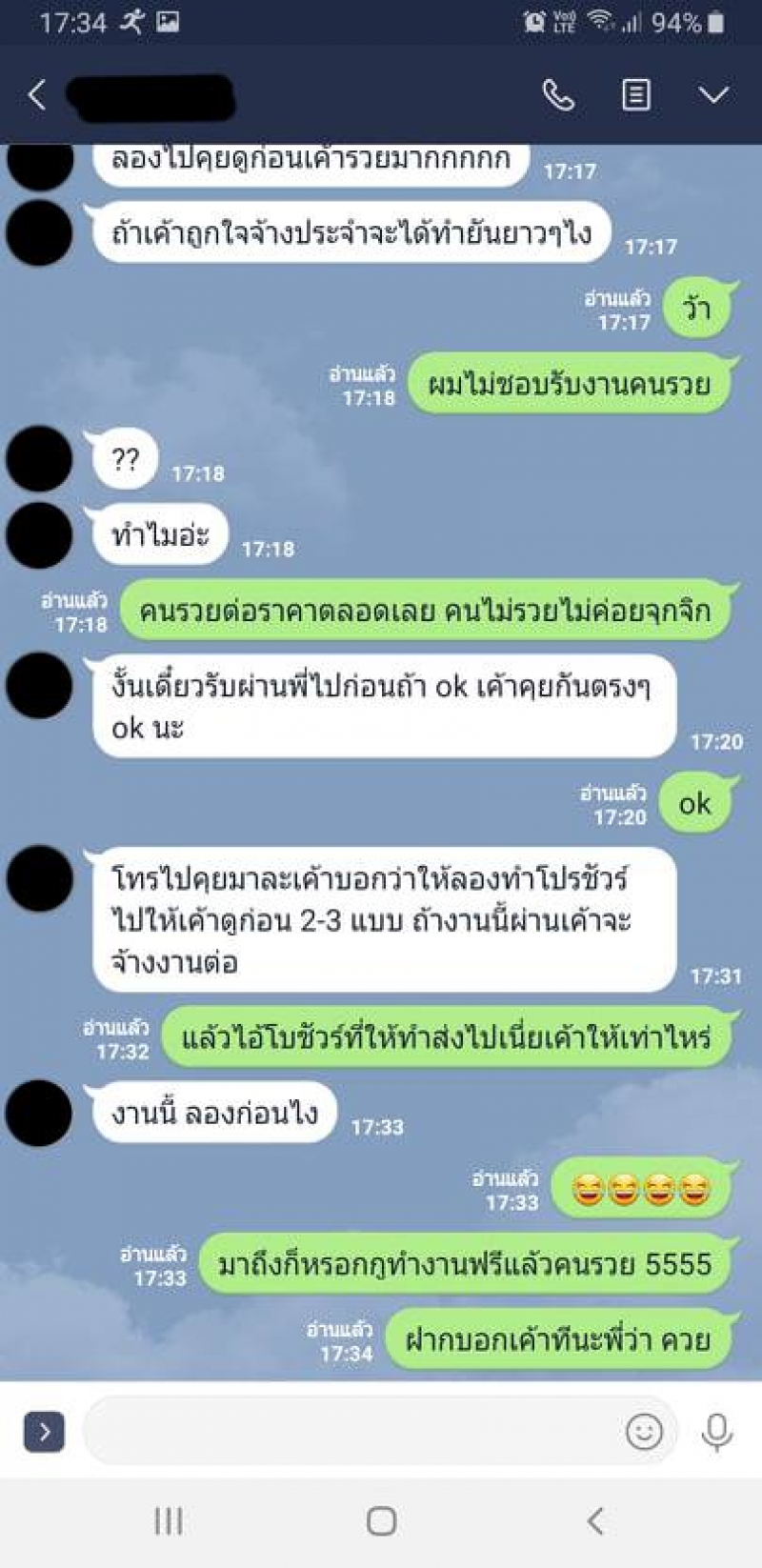This screenshot has height=1568, width=762.
Task: Open the emoji sticker picker
Action: coord(644,1430)
